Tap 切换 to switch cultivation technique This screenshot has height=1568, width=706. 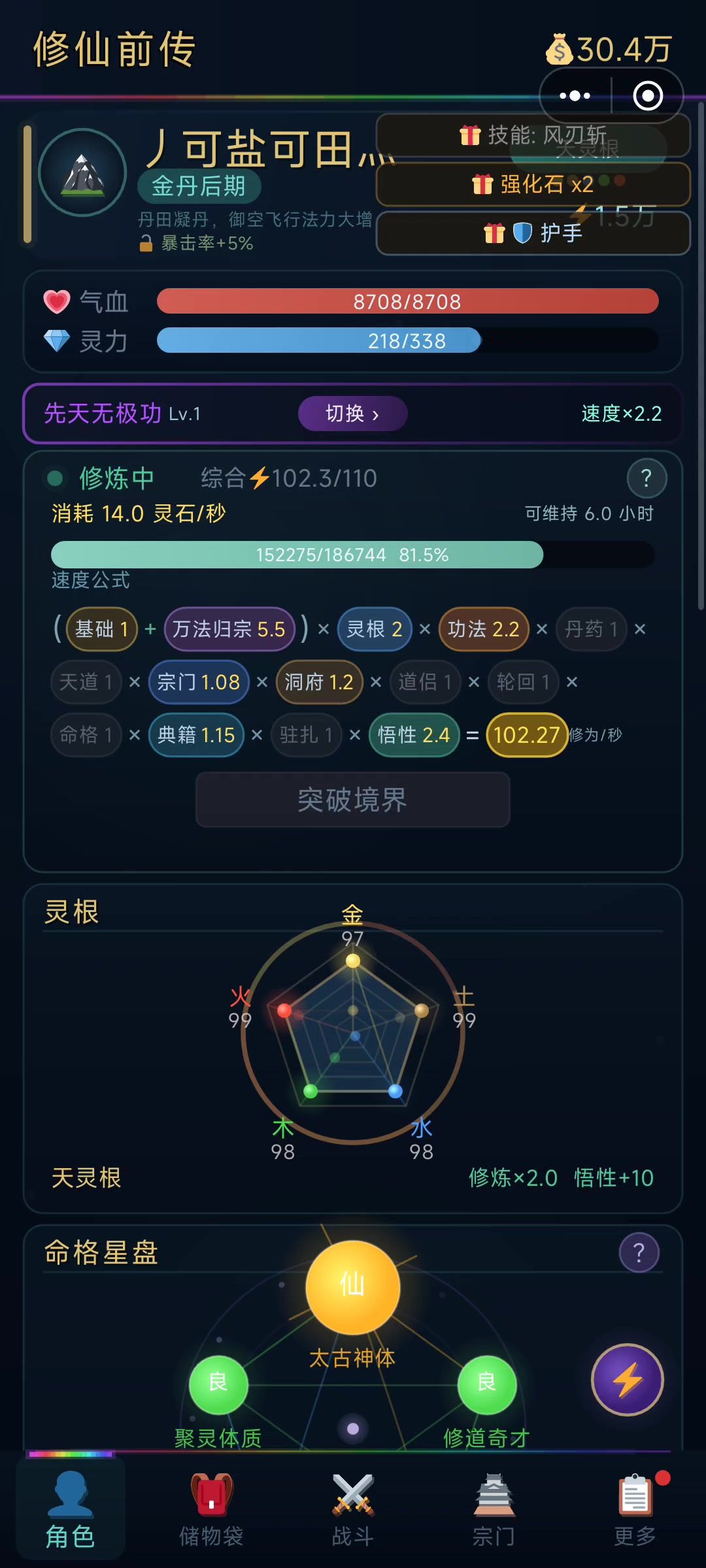[x=352, y=414]
